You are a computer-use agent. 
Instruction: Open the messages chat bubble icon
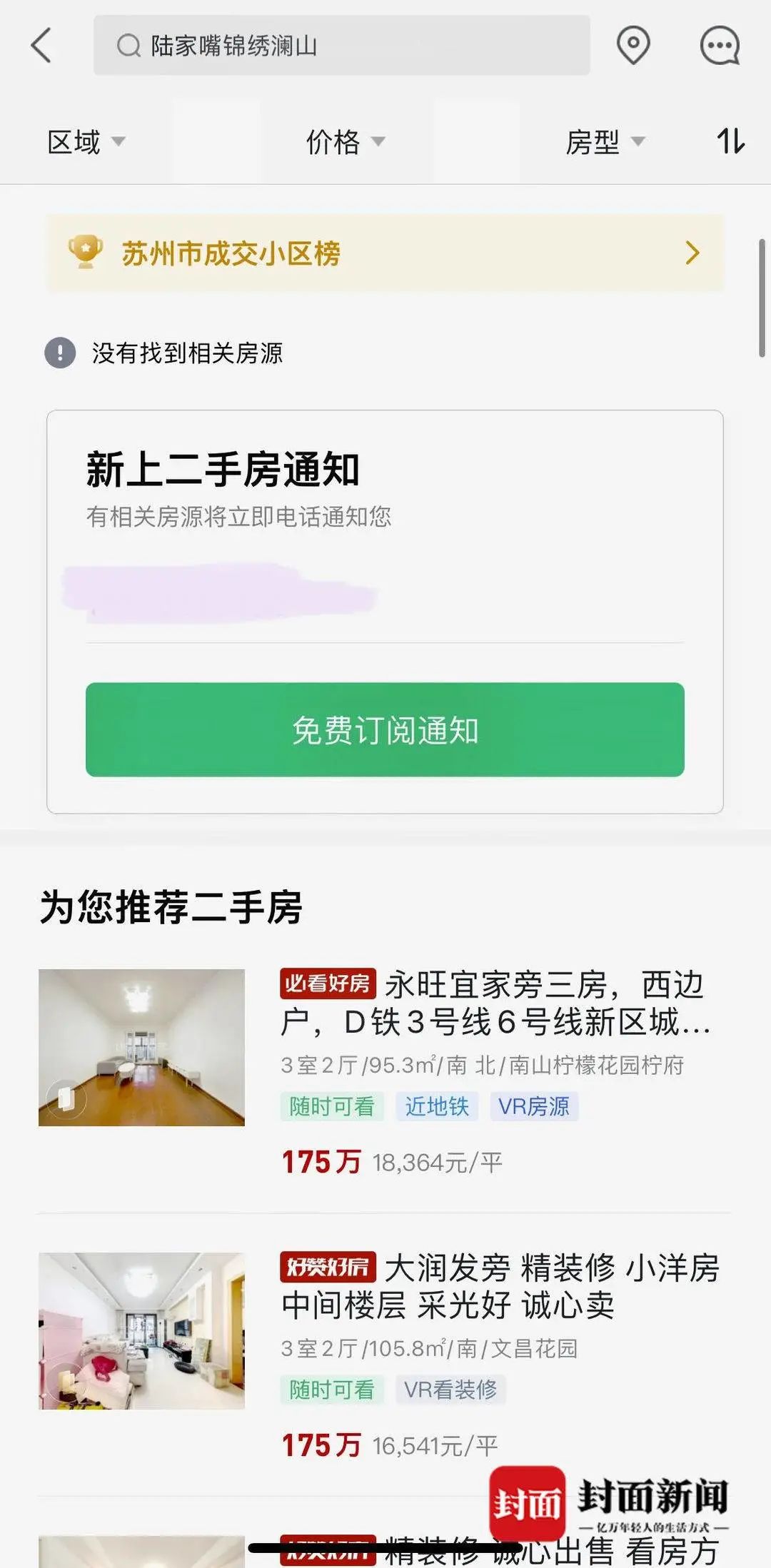pyautogui.click(x=719, y=46)
